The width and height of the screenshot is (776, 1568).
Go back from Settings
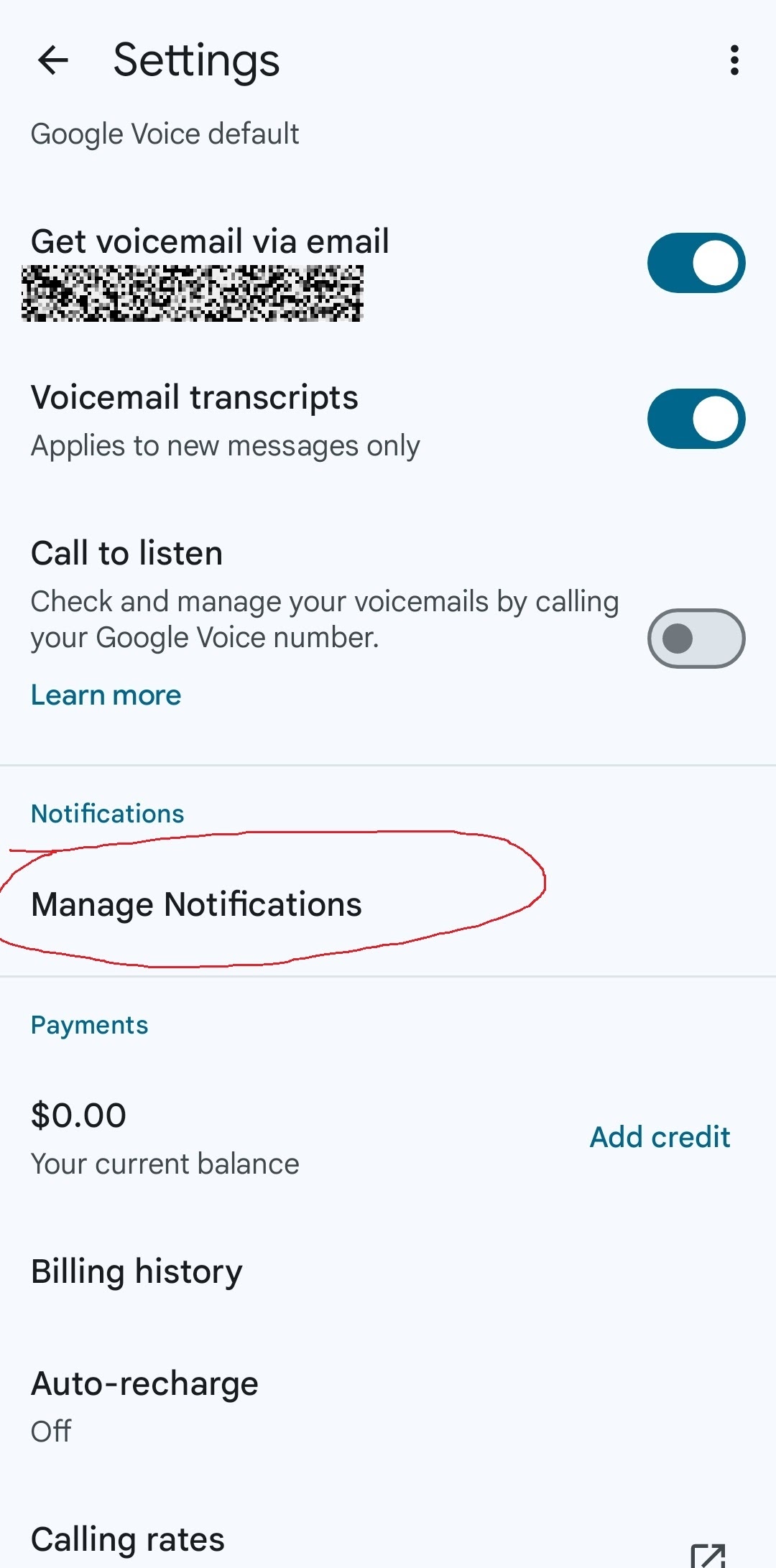click(53, 60)
